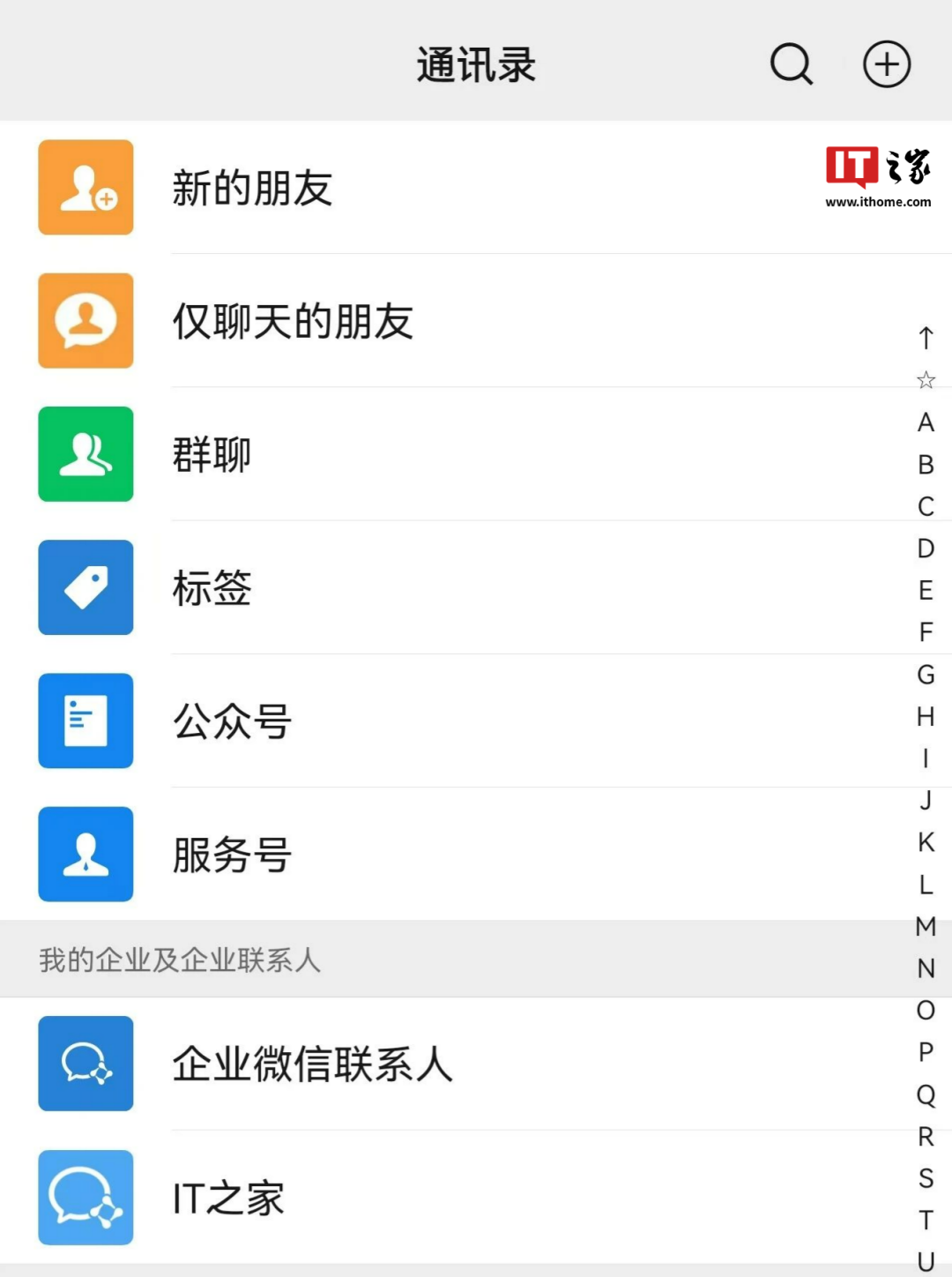Screen dimensions: 952x1277
Task: Jump to letter A in index
Action: (x=926, y=422)
